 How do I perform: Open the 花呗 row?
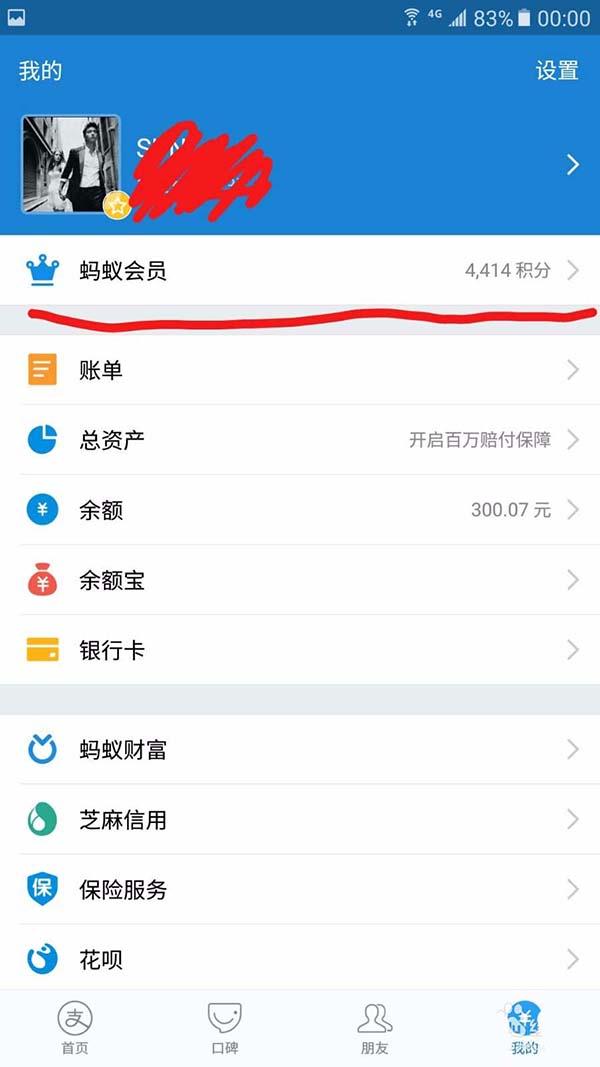[x=300, y=959]
